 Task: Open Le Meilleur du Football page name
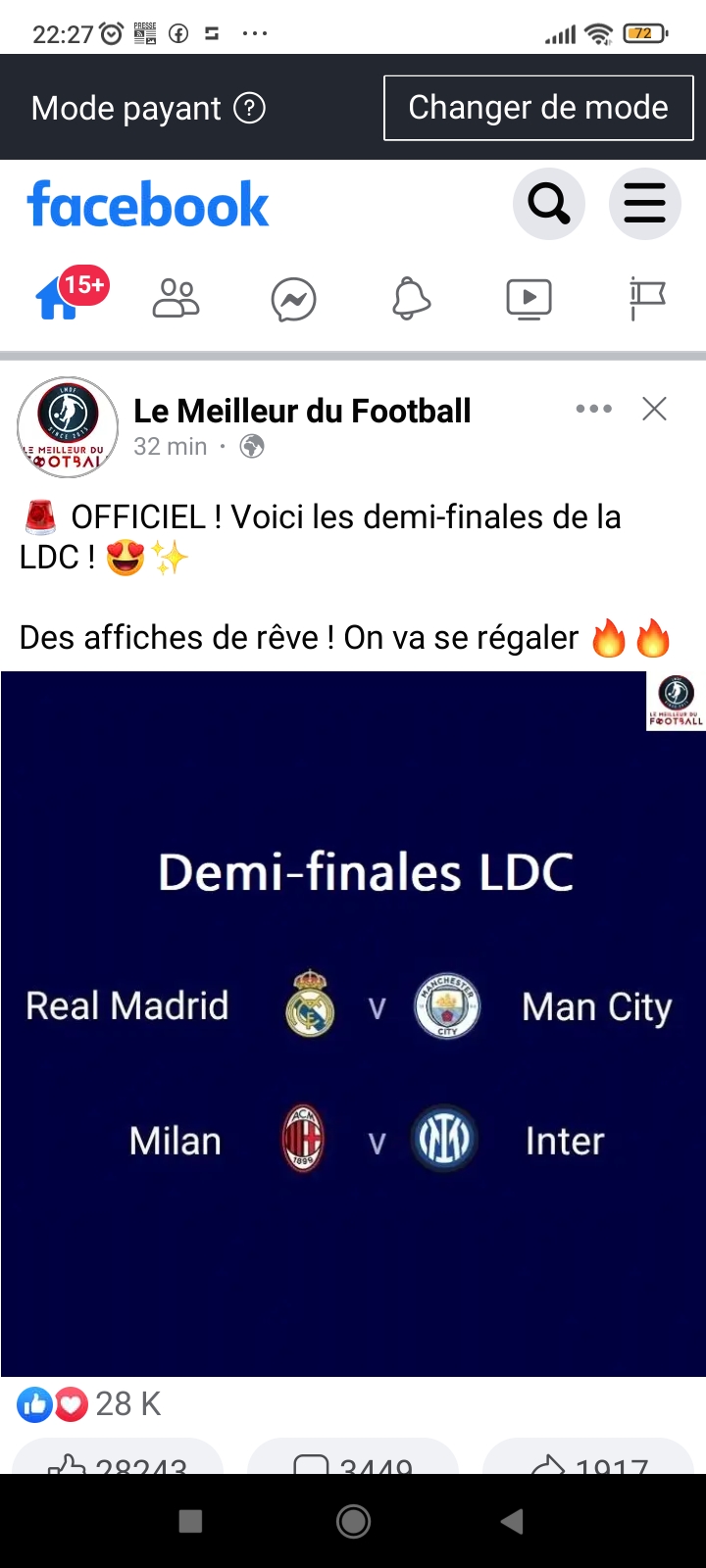302,411
